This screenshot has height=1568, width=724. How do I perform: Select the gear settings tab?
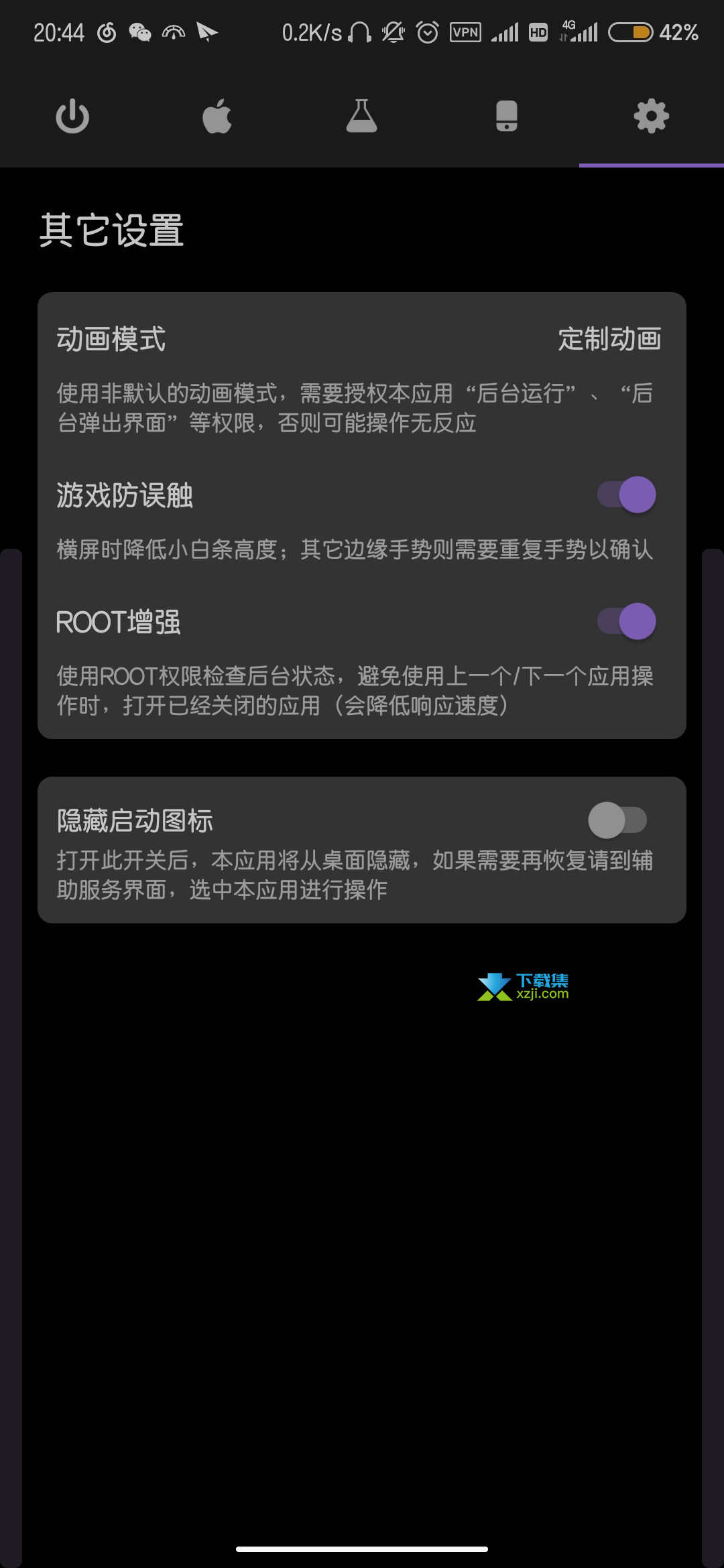[x=652, y=116]
